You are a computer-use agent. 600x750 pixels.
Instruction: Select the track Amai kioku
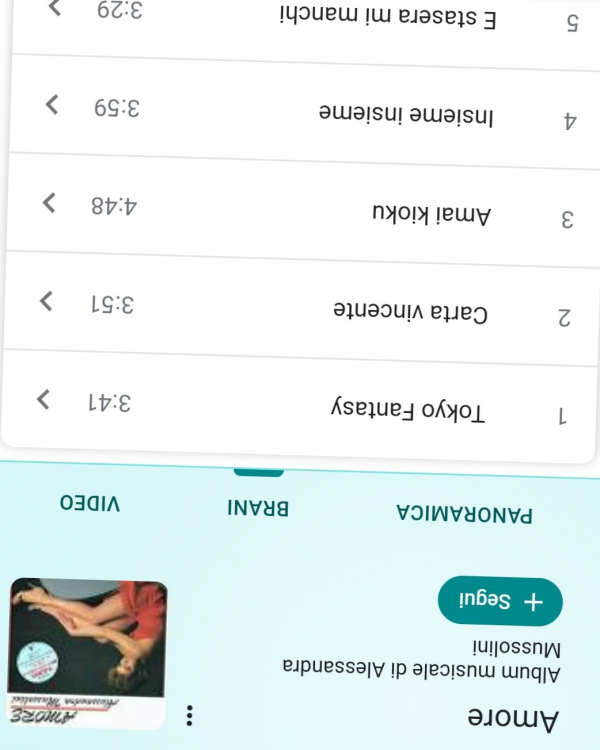300,211
